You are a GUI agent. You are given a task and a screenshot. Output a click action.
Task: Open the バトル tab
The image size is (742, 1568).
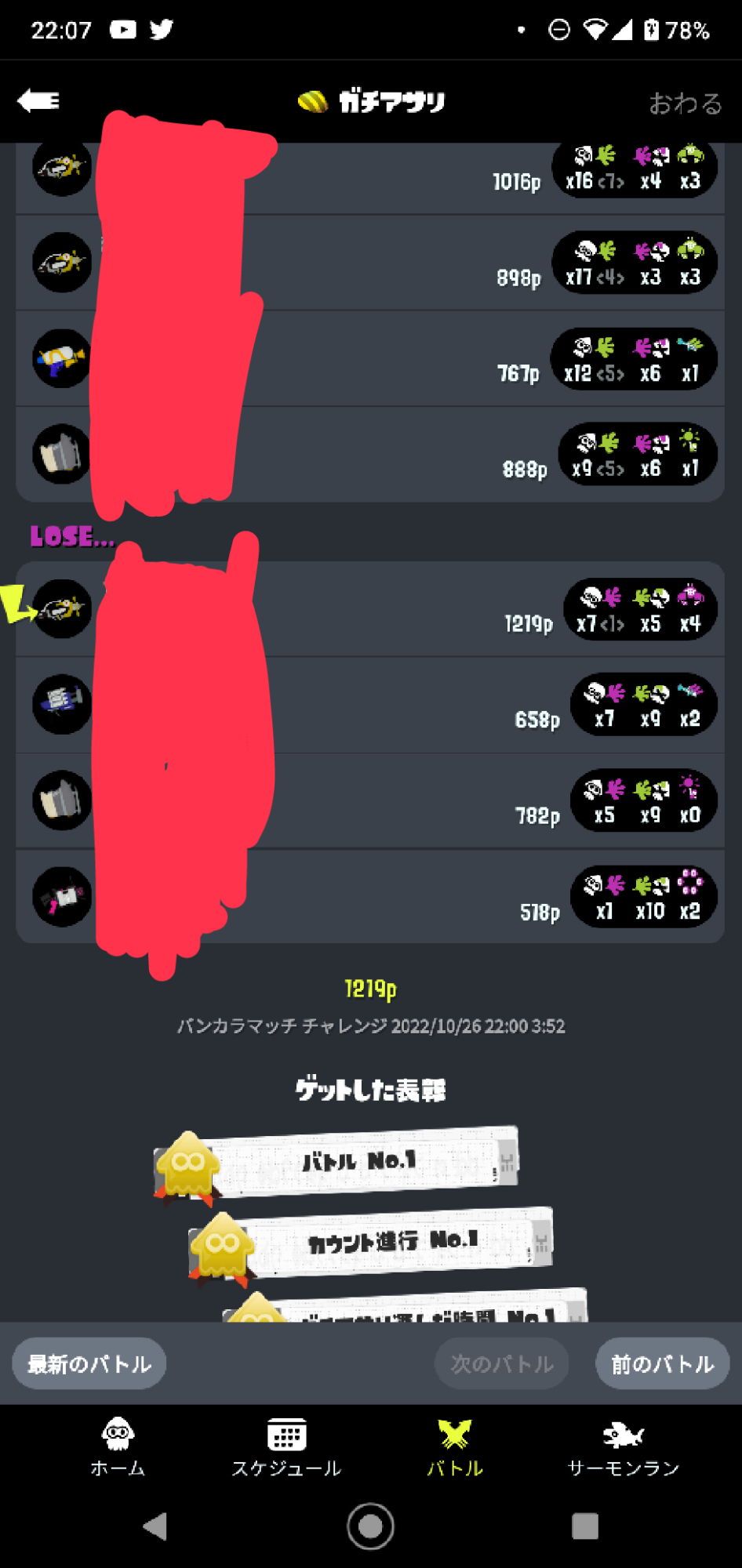pyautogui.click(x=455, y=1447)
